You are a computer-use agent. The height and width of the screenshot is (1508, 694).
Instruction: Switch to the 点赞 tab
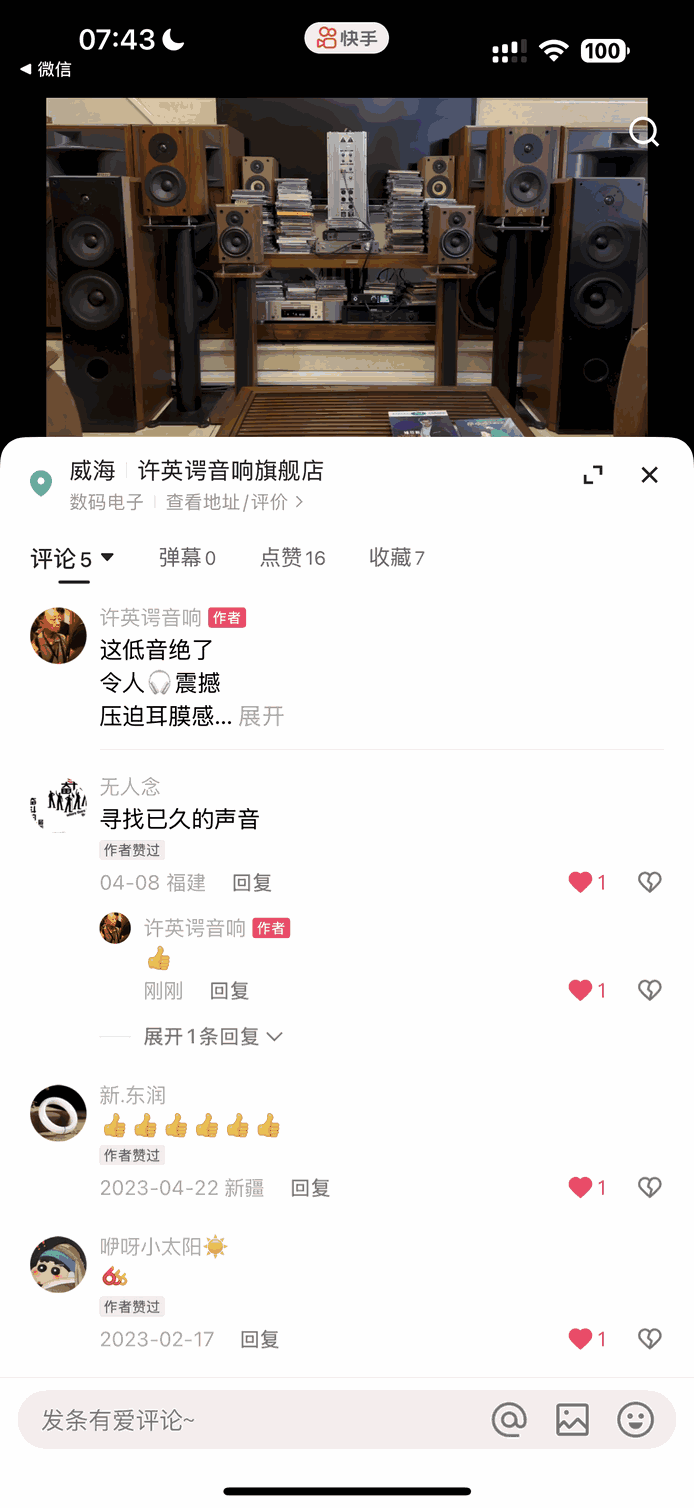click(x=292, y=558)
